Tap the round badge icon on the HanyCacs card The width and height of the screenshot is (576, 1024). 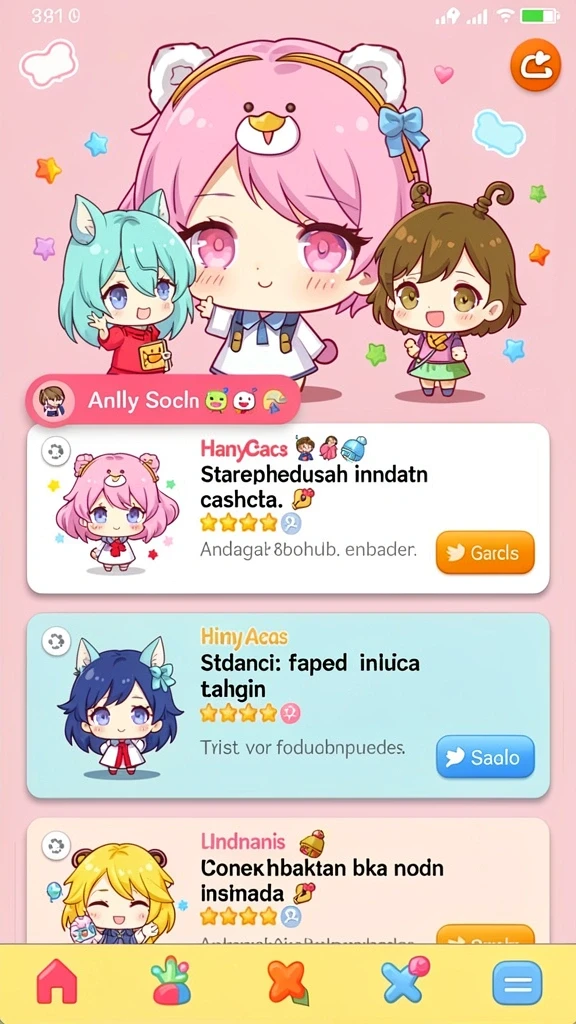coord(56,451)
